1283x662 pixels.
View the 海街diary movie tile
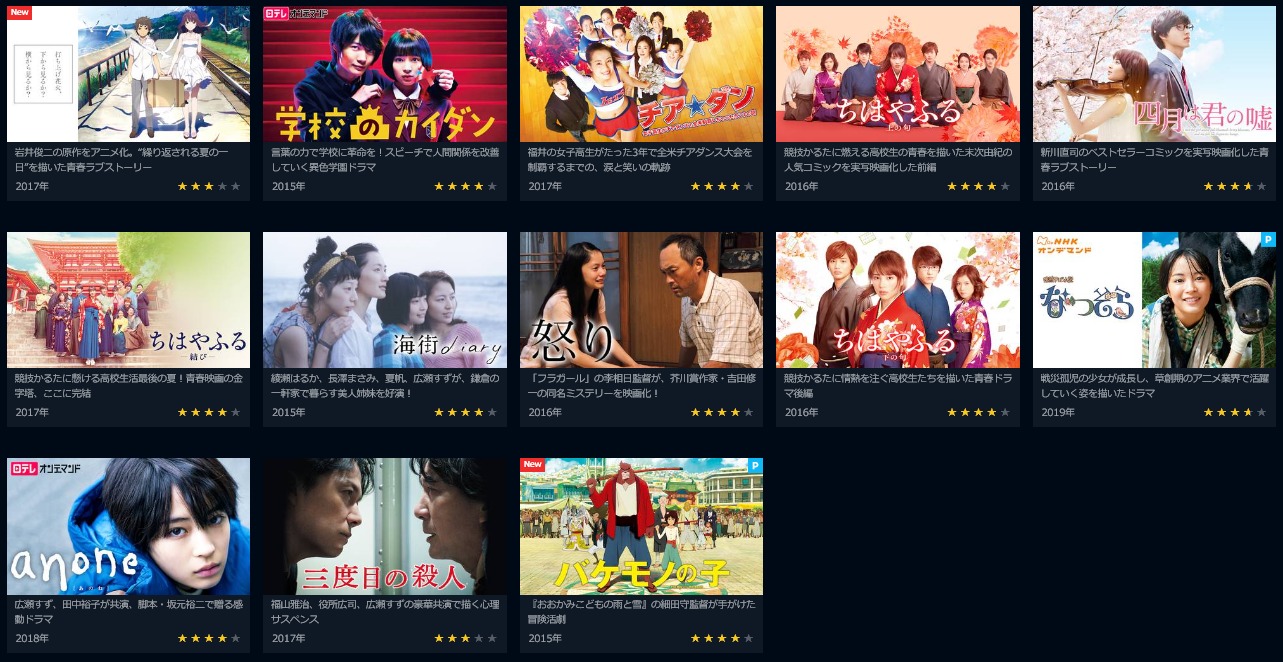coord(385,301)
